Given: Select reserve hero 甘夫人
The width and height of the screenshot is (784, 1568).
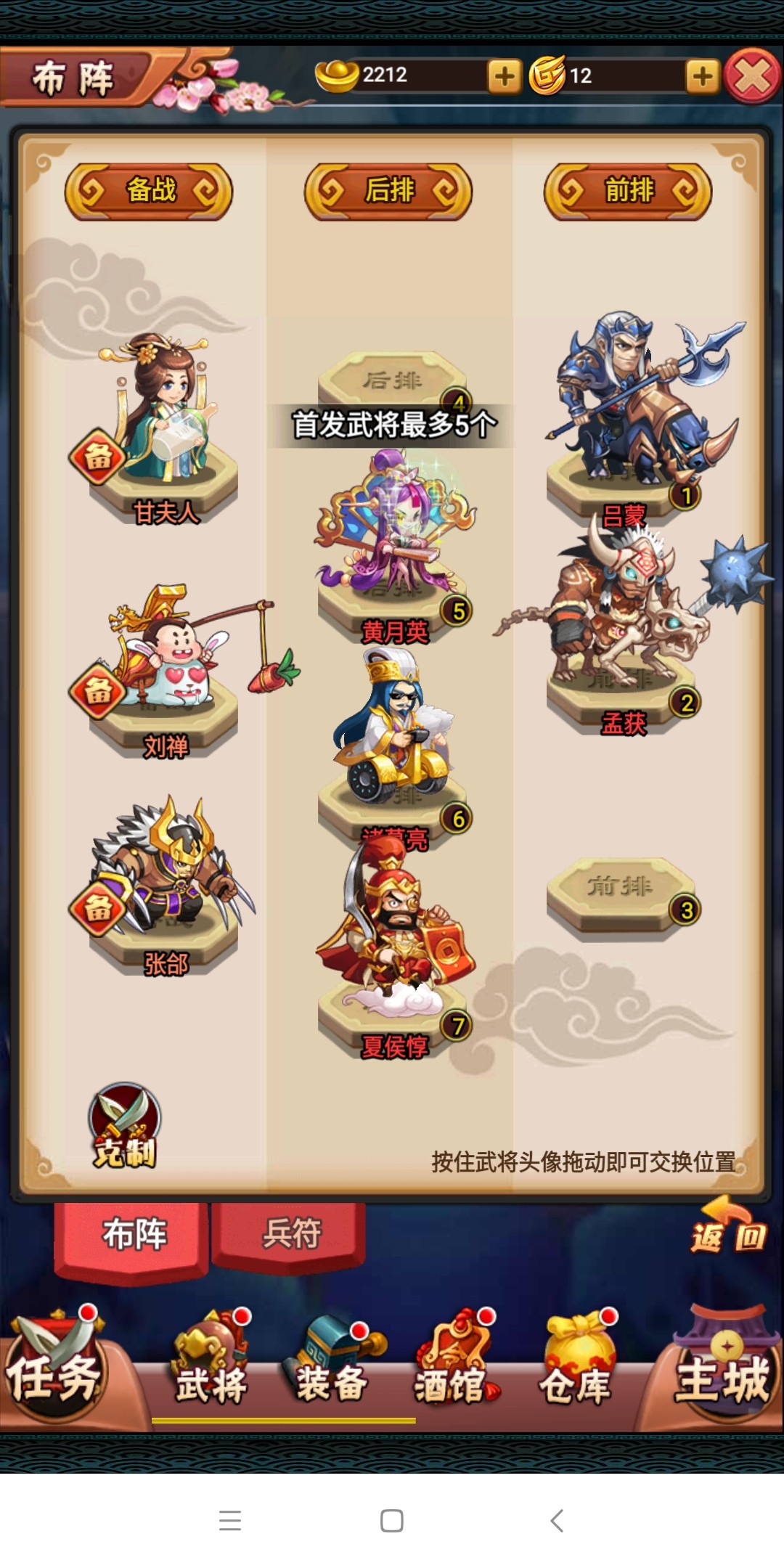Looking at the screenshot, I should click(164, 421).
